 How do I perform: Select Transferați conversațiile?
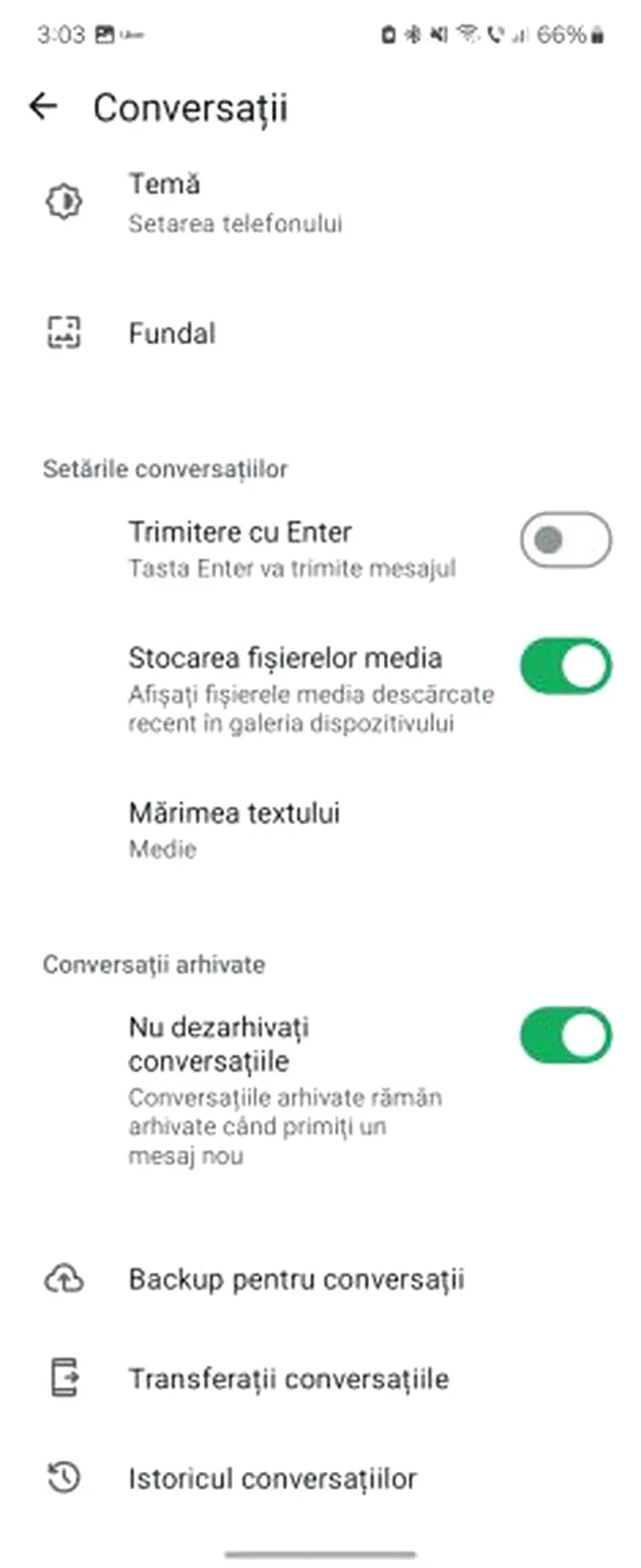(288, 1379)
